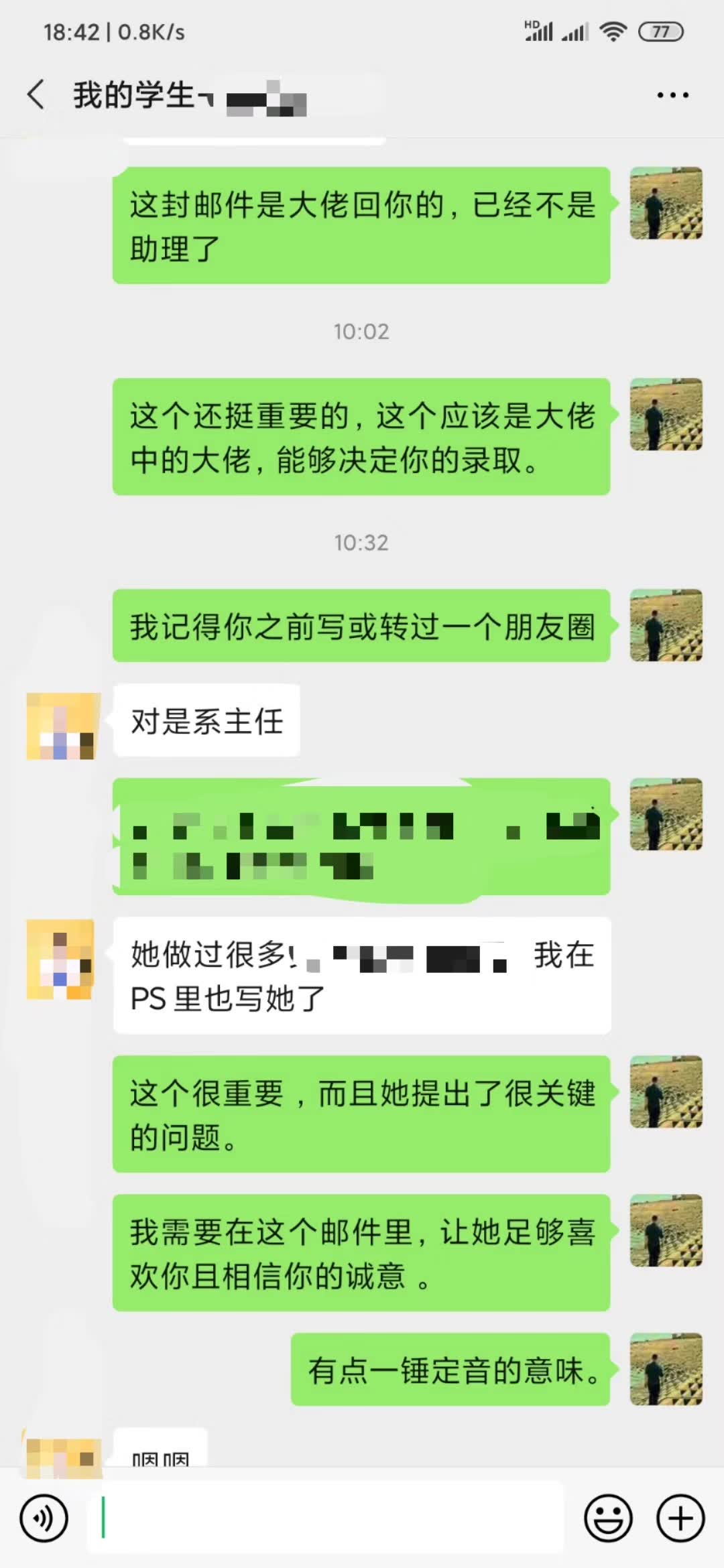This screenshot has width=724, height=1568.
Task: Open the emoji picker
Action: (608, 1518)
